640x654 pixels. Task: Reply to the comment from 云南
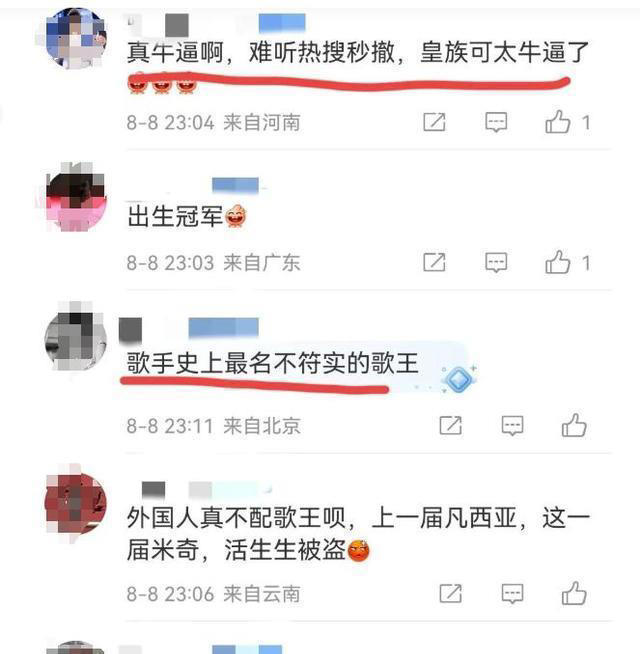[512, 593]
